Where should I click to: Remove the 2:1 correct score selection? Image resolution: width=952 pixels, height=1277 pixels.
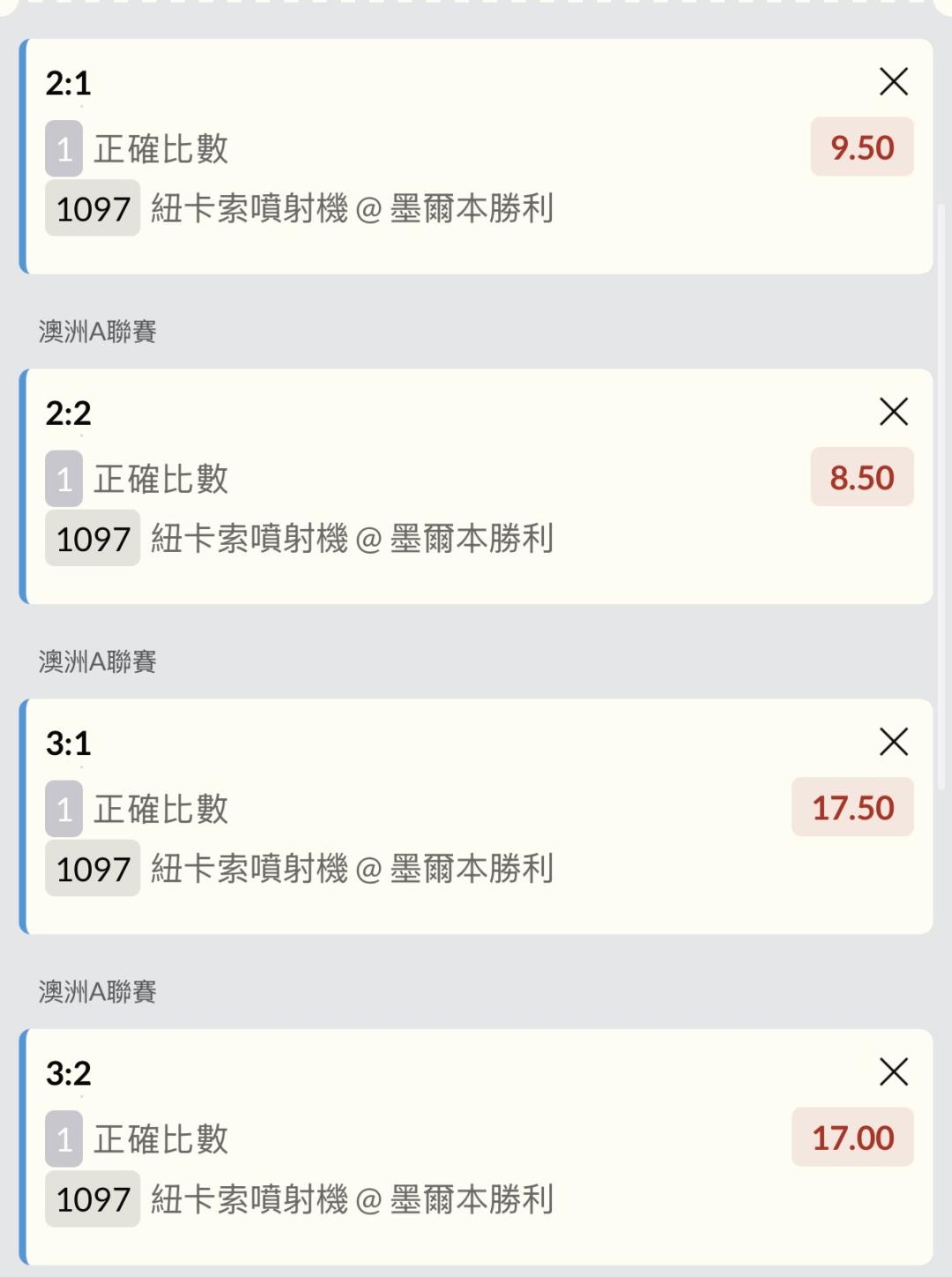coord(894,82)
